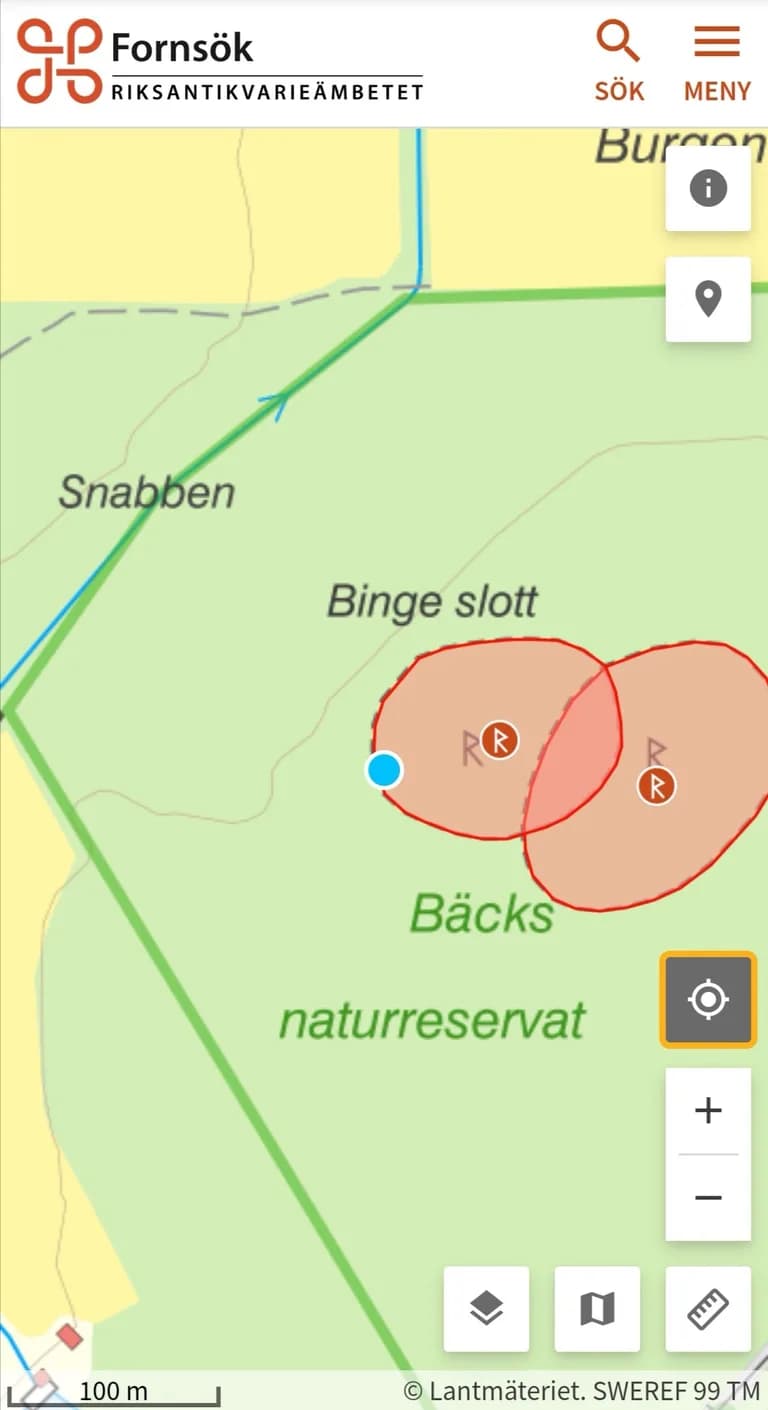The width and height of the screenshot is (768, 1410).
Task: Switch the background map type
Action: [x=597, y=1308]
